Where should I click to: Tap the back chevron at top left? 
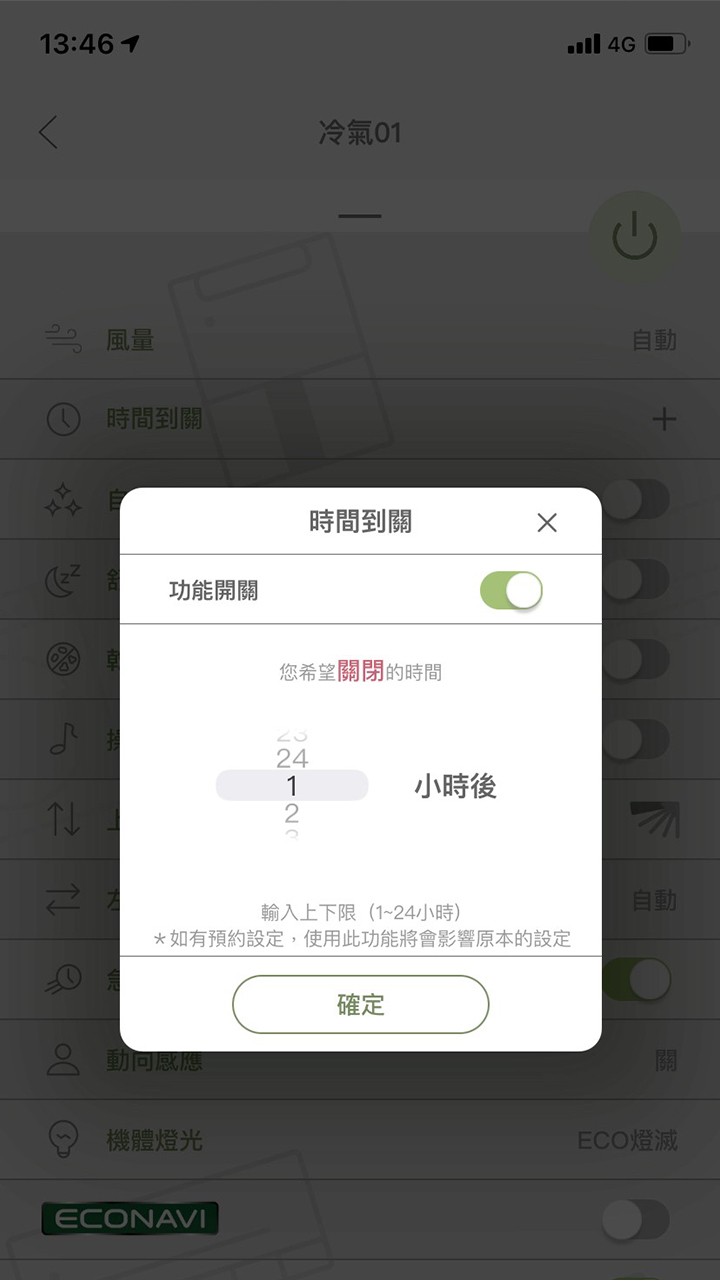[48, 133]
